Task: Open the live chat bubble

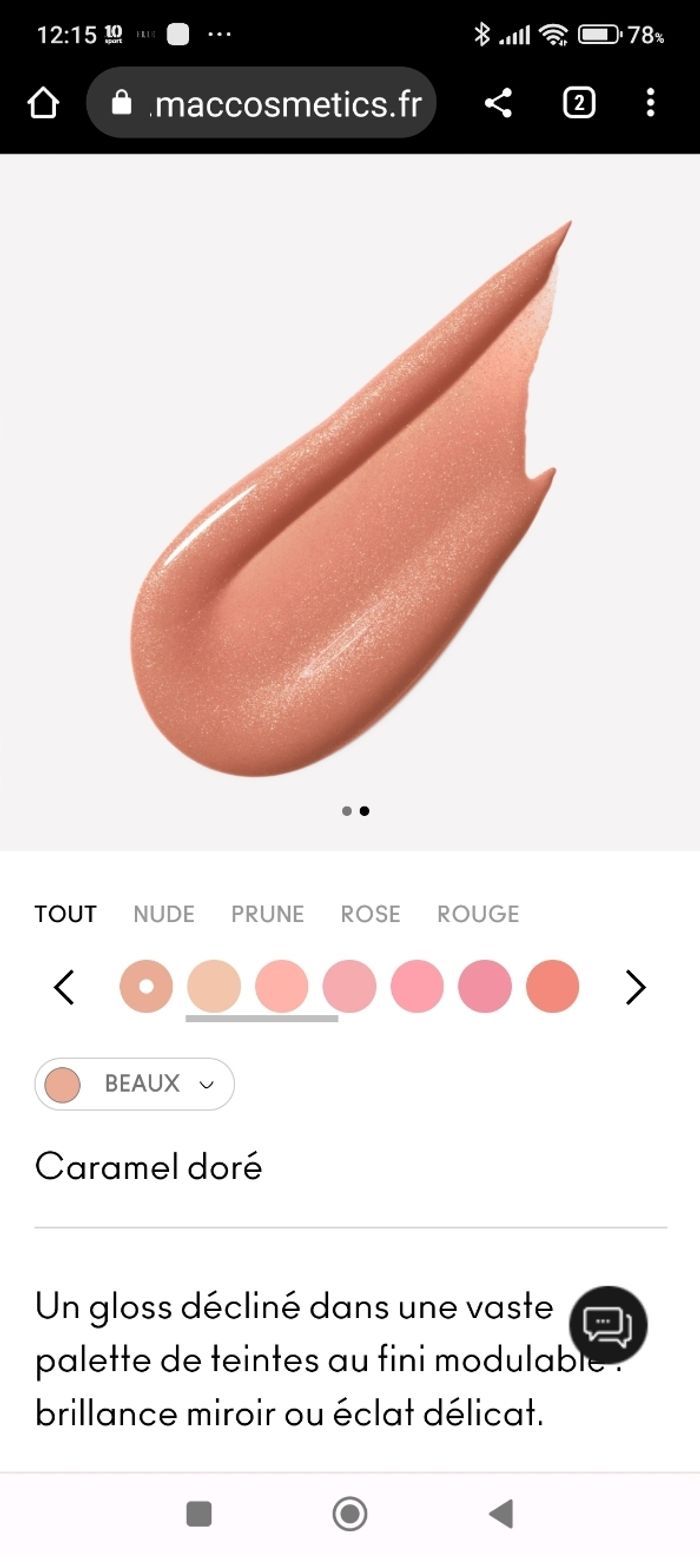Action: click(608, 1325)
